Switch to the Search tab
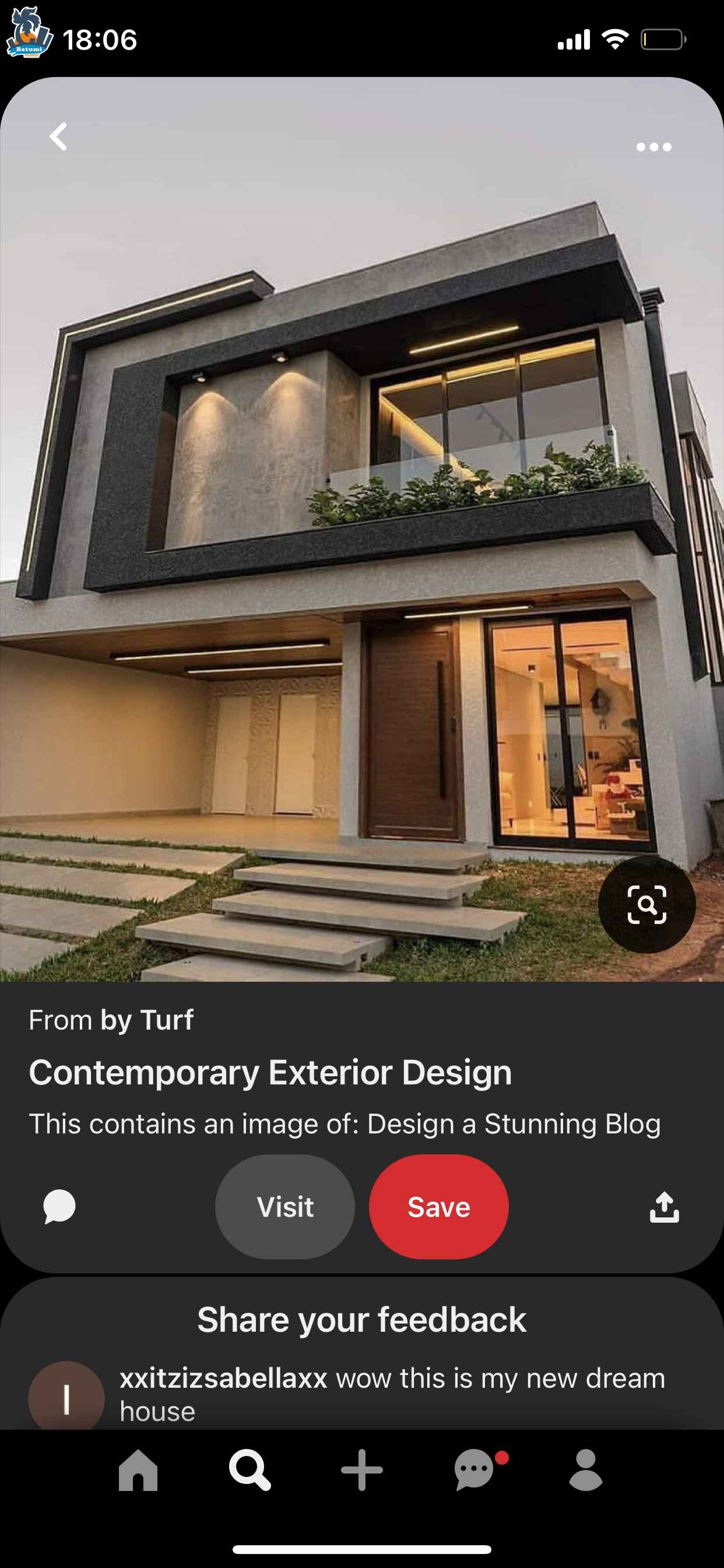The width and height of the screenshot is (724, 1568). pos(250,1470)
